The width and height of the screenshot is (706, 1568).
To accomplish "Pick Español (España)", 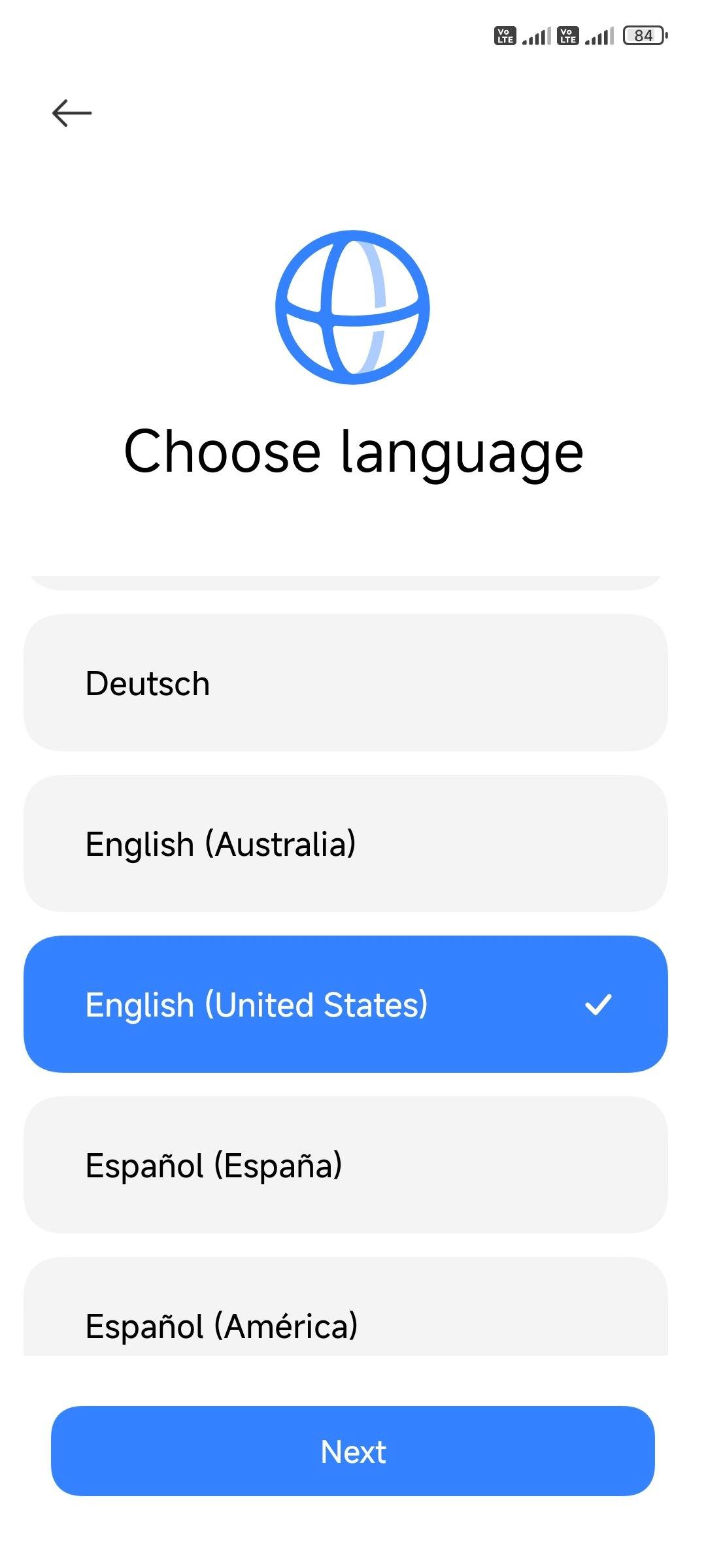I will coord(346,1165).
